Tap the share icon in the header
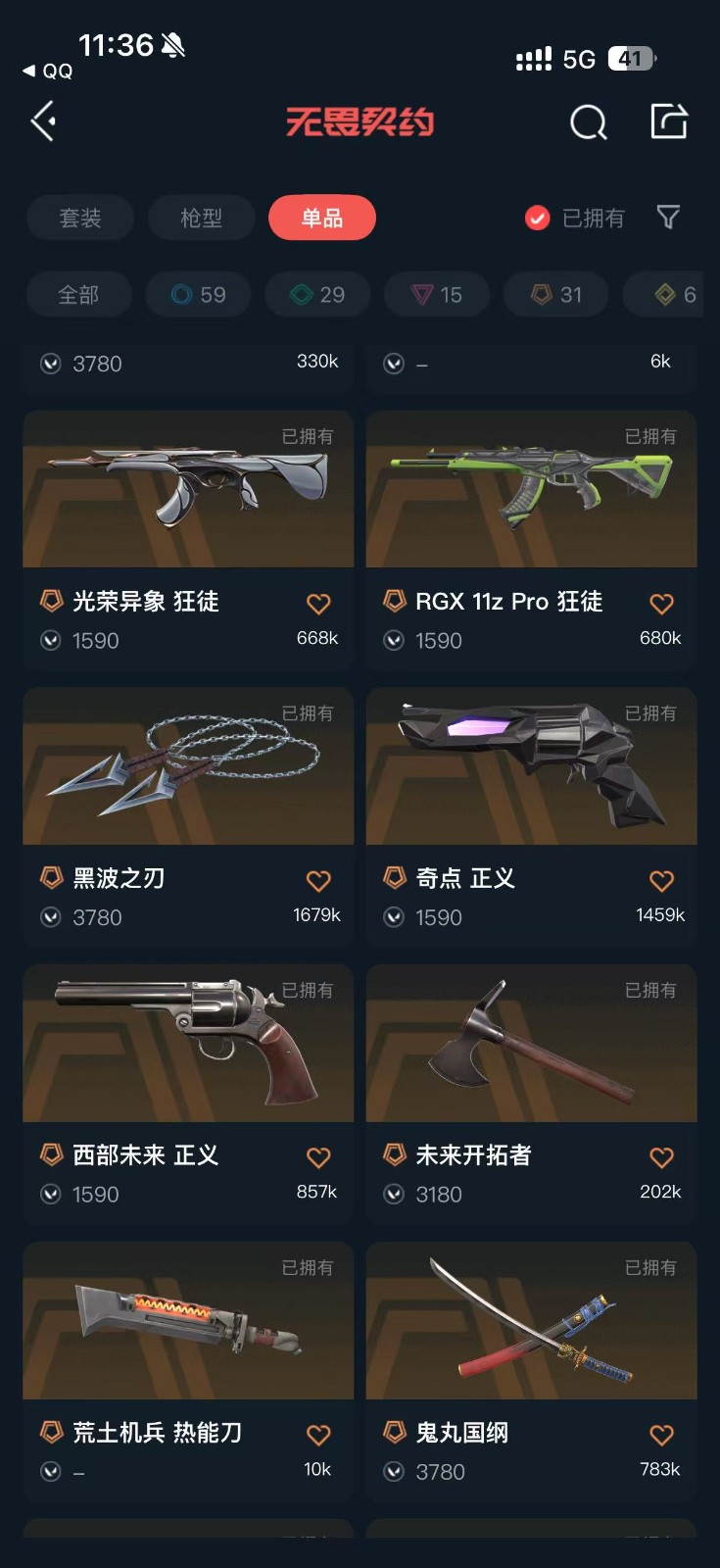 point(669,122)
